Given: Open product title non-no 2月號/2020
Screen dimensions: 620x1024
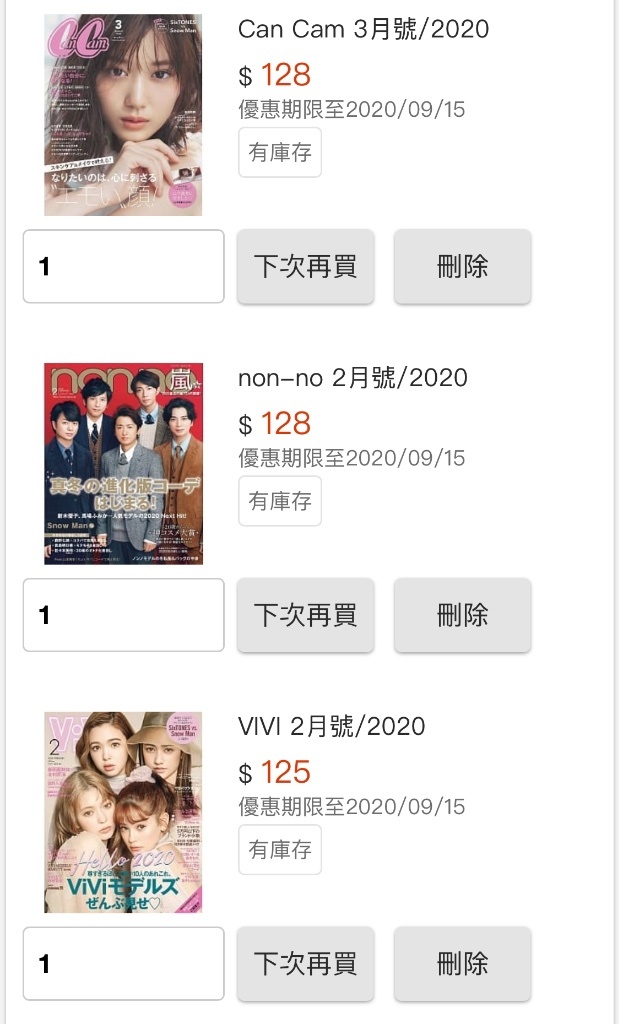Looking at the screenshot, I should pyautogui.click(x=353, y=377).
